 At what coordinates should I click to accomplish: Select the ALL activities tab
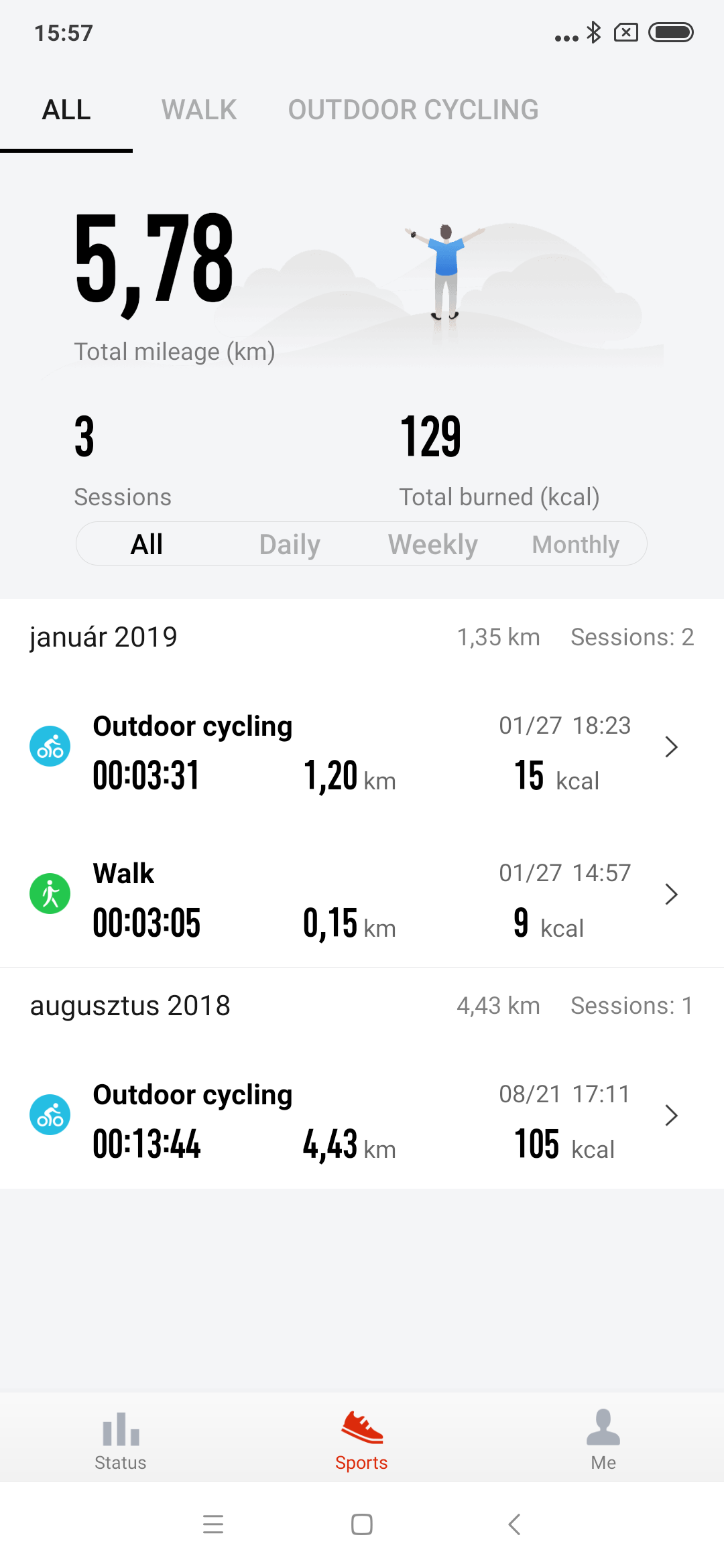66,110
